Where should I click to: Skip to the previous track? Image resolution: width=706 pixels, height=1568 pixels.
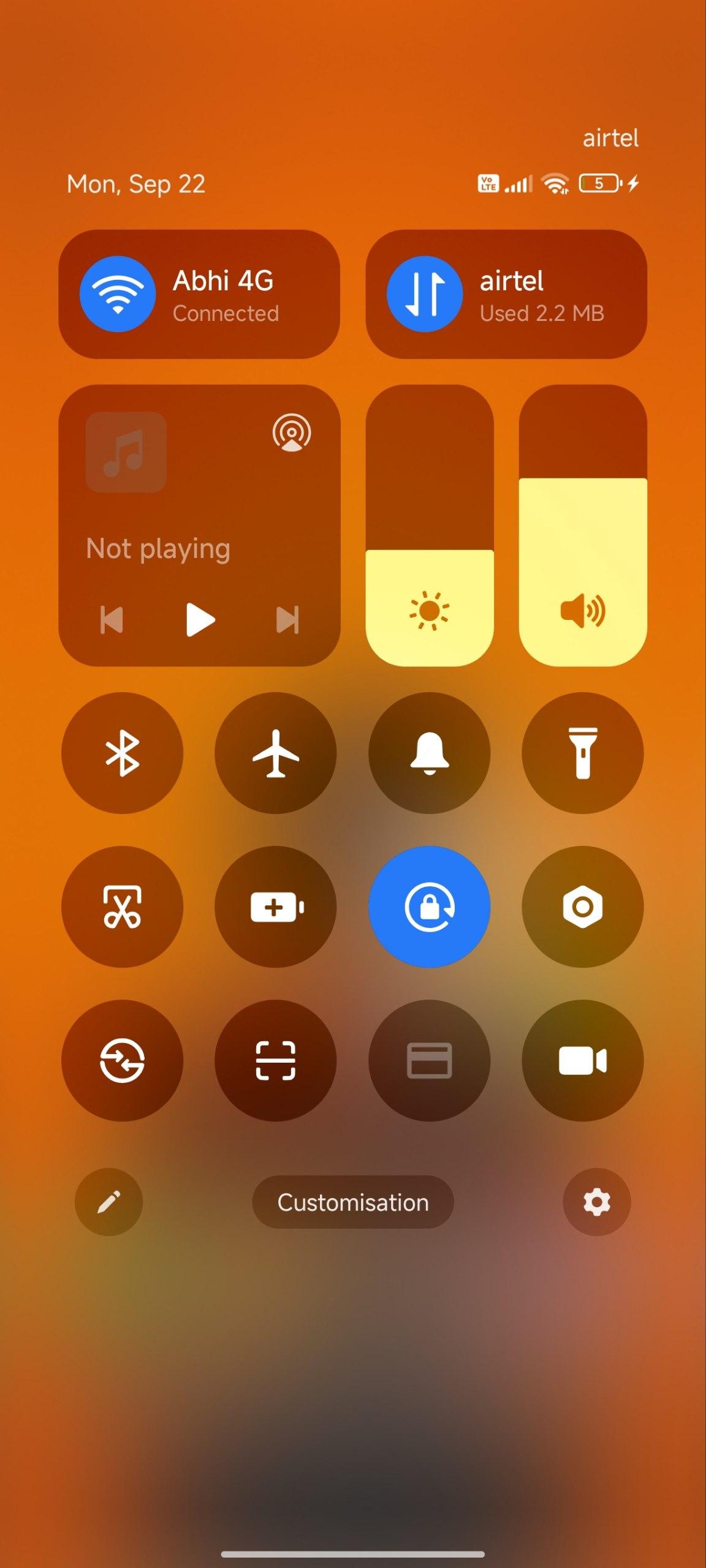(112, 620)
